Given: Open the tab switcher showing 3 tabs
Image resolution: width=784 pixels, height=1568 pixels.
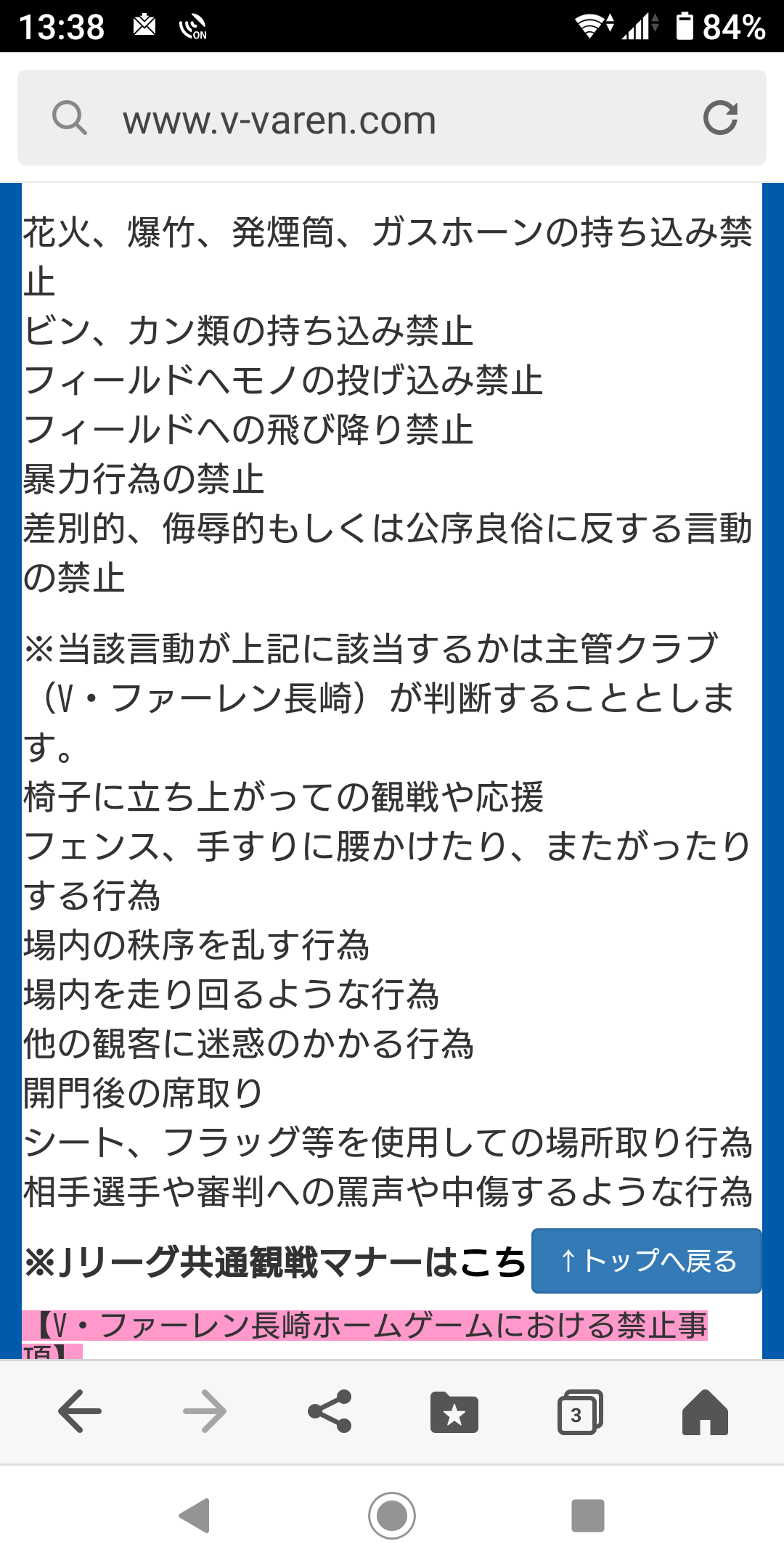Looking at the screenshot, I should tap(579, 1413).
